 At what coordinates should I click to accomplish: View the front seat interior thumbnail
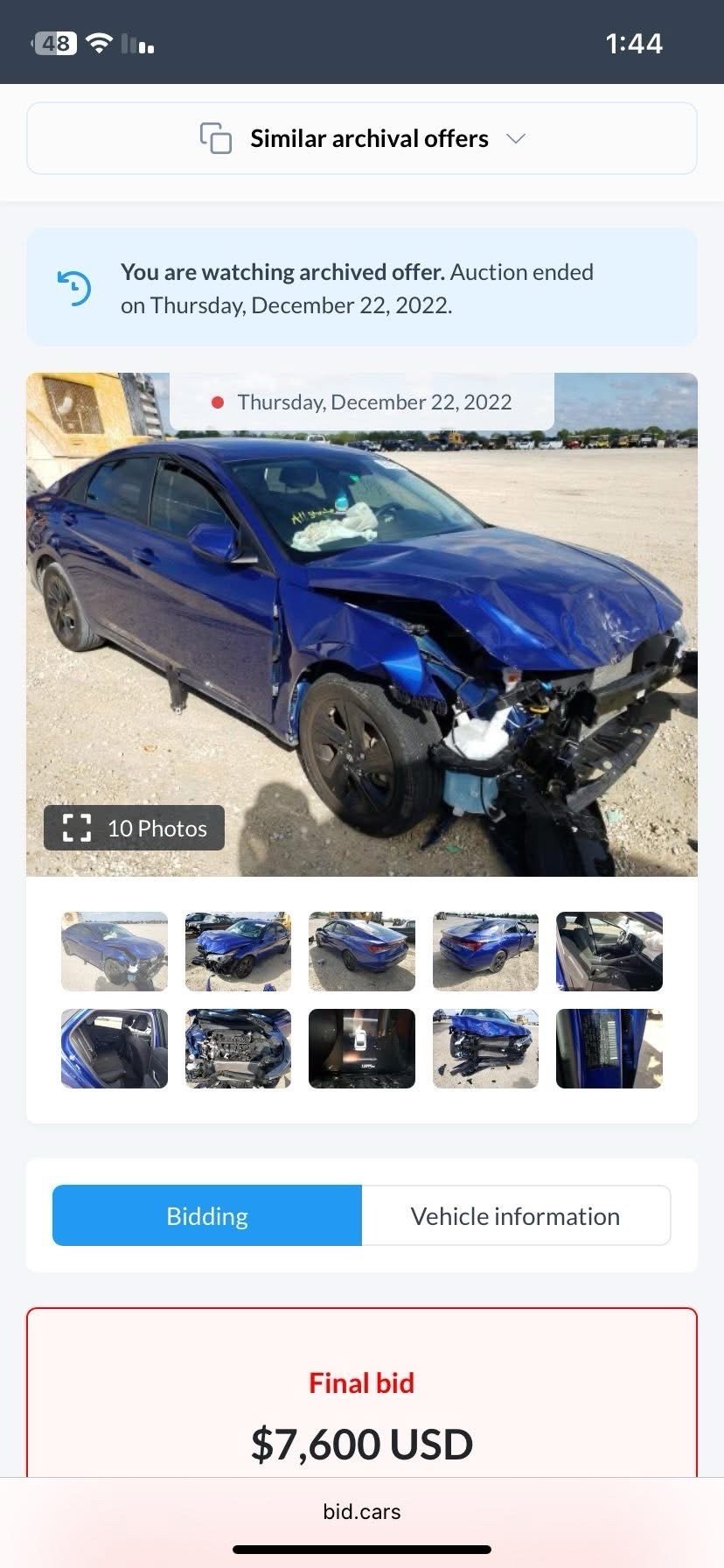point(609,951)
